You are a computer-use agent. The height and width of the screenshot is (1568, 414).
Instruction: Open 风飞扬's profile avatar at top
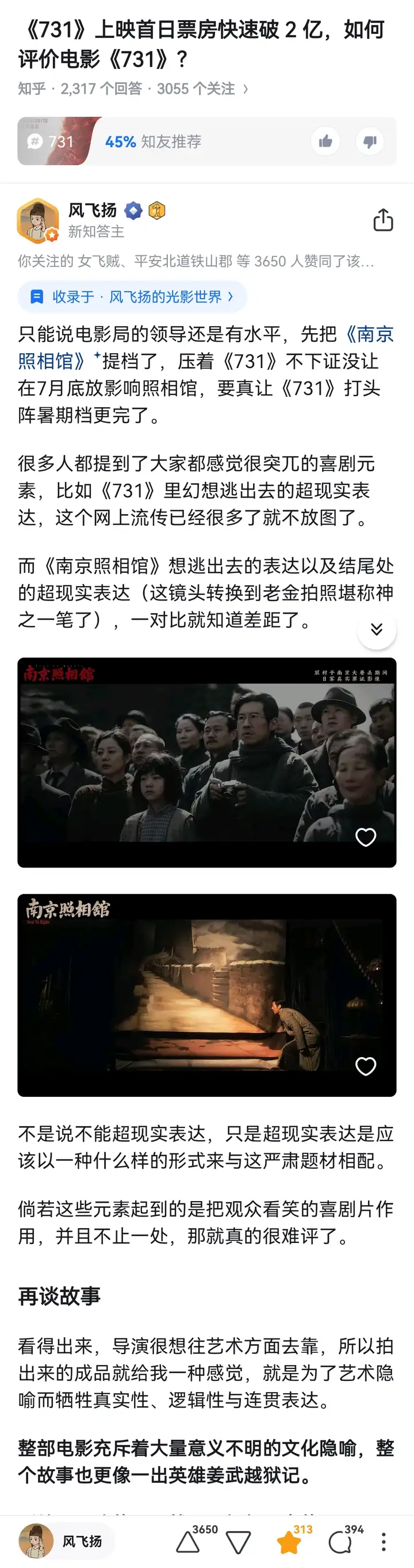[x=38, y=220]
